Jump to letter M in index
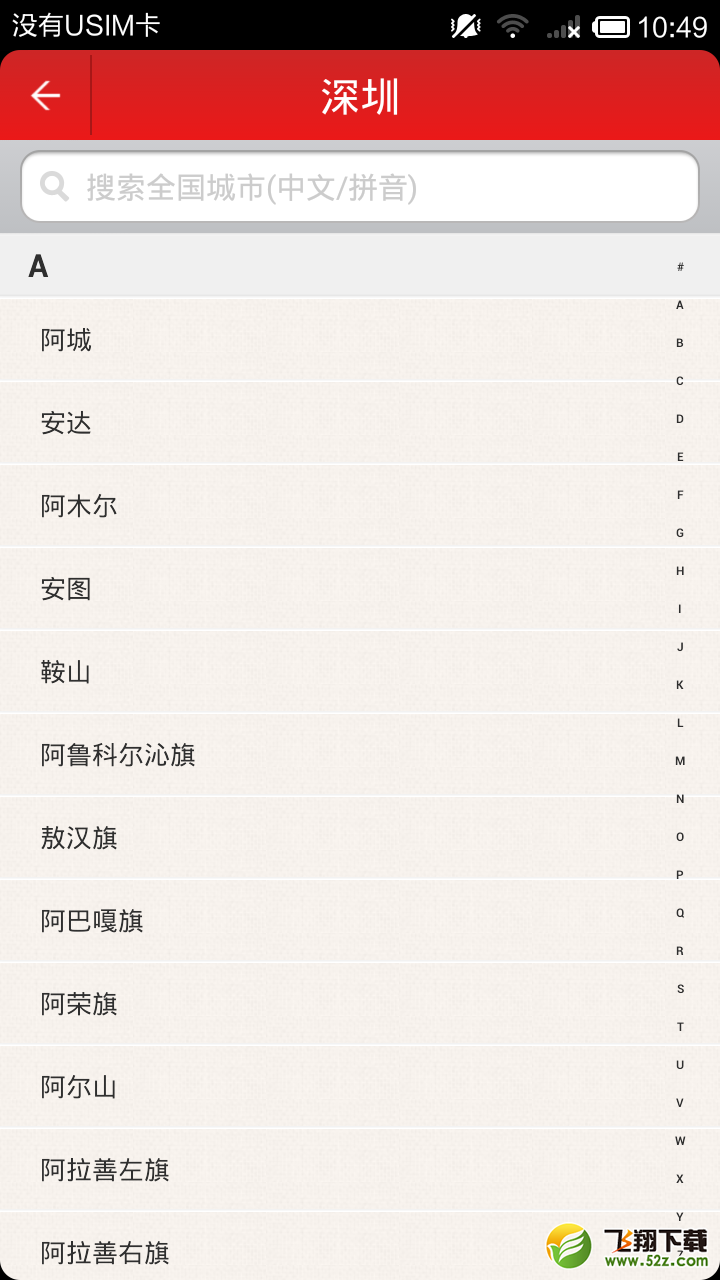 pos(680,761)
